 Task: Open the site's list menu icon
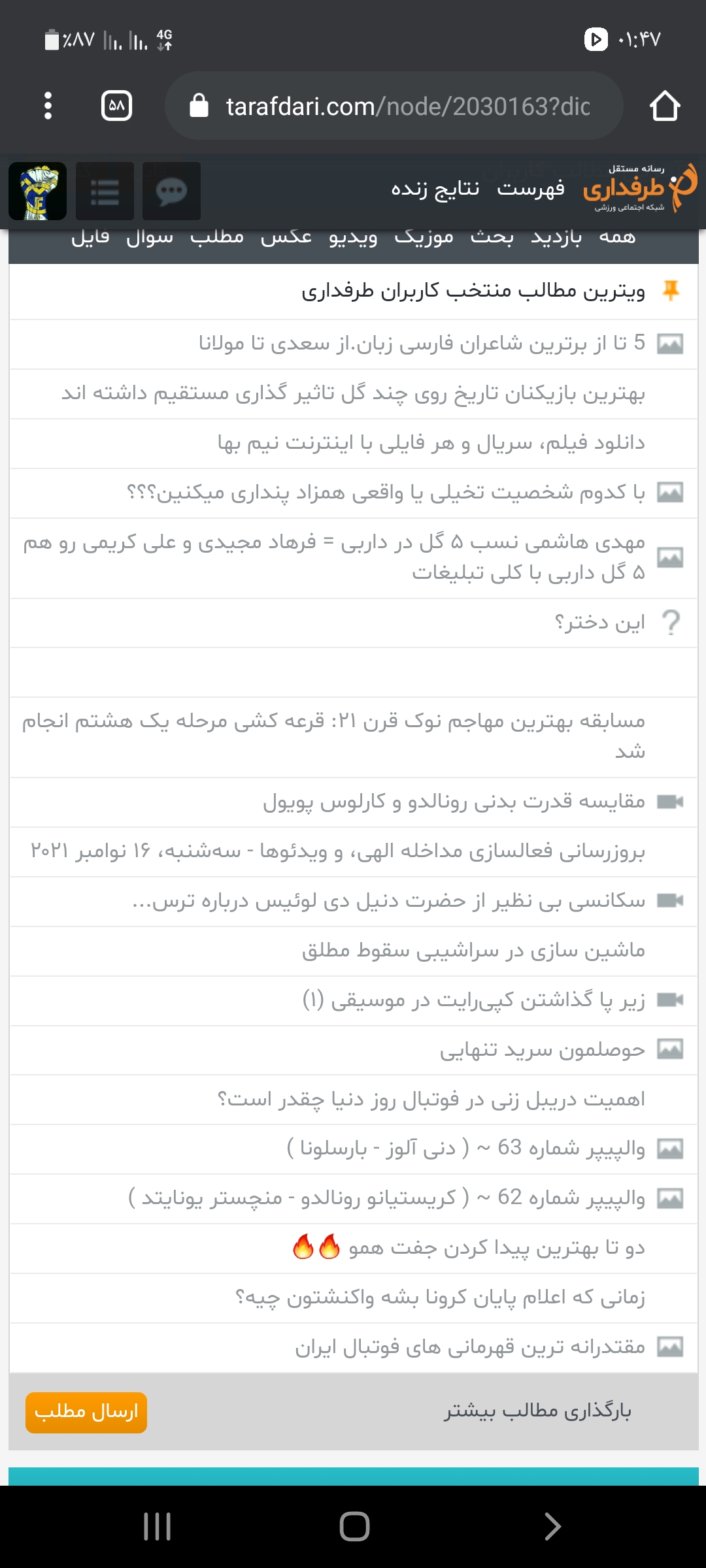pos(105,191)
